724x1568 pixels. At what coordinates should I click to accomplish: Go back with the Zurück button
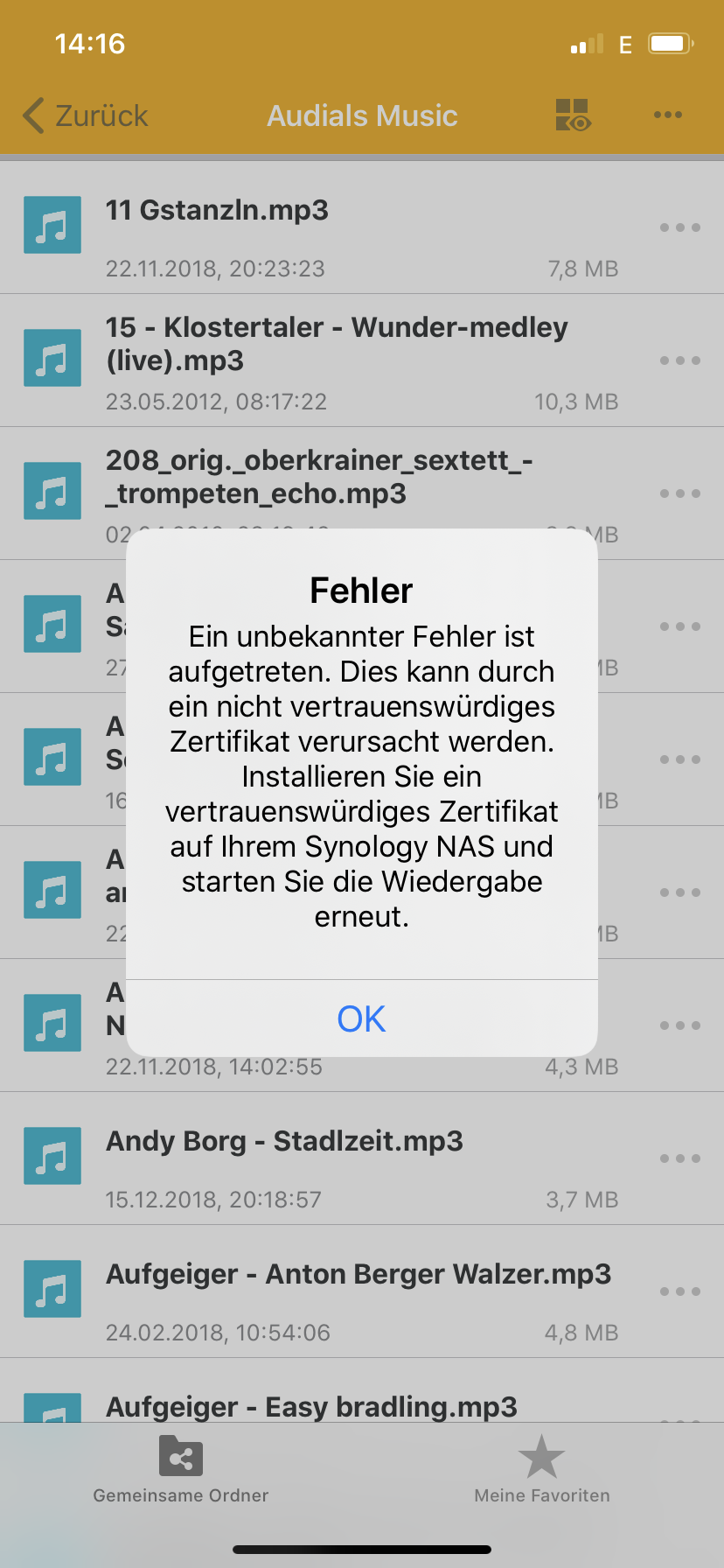click(85, 115)
